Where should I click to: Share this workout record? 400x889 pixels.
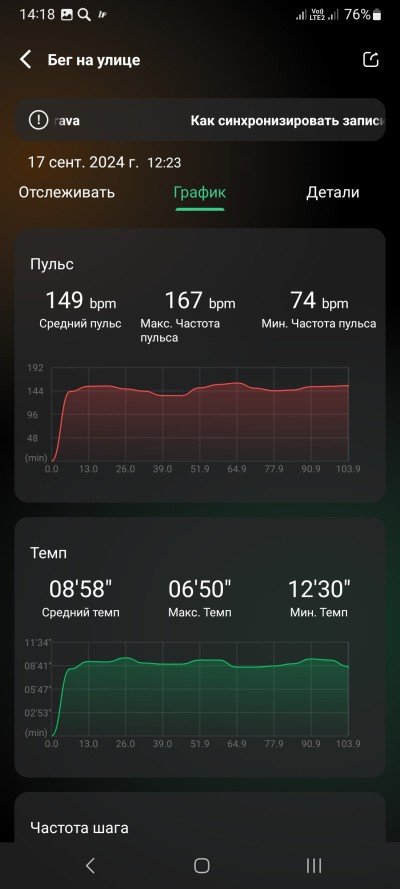pyautogui.click(x=371, y=60)
